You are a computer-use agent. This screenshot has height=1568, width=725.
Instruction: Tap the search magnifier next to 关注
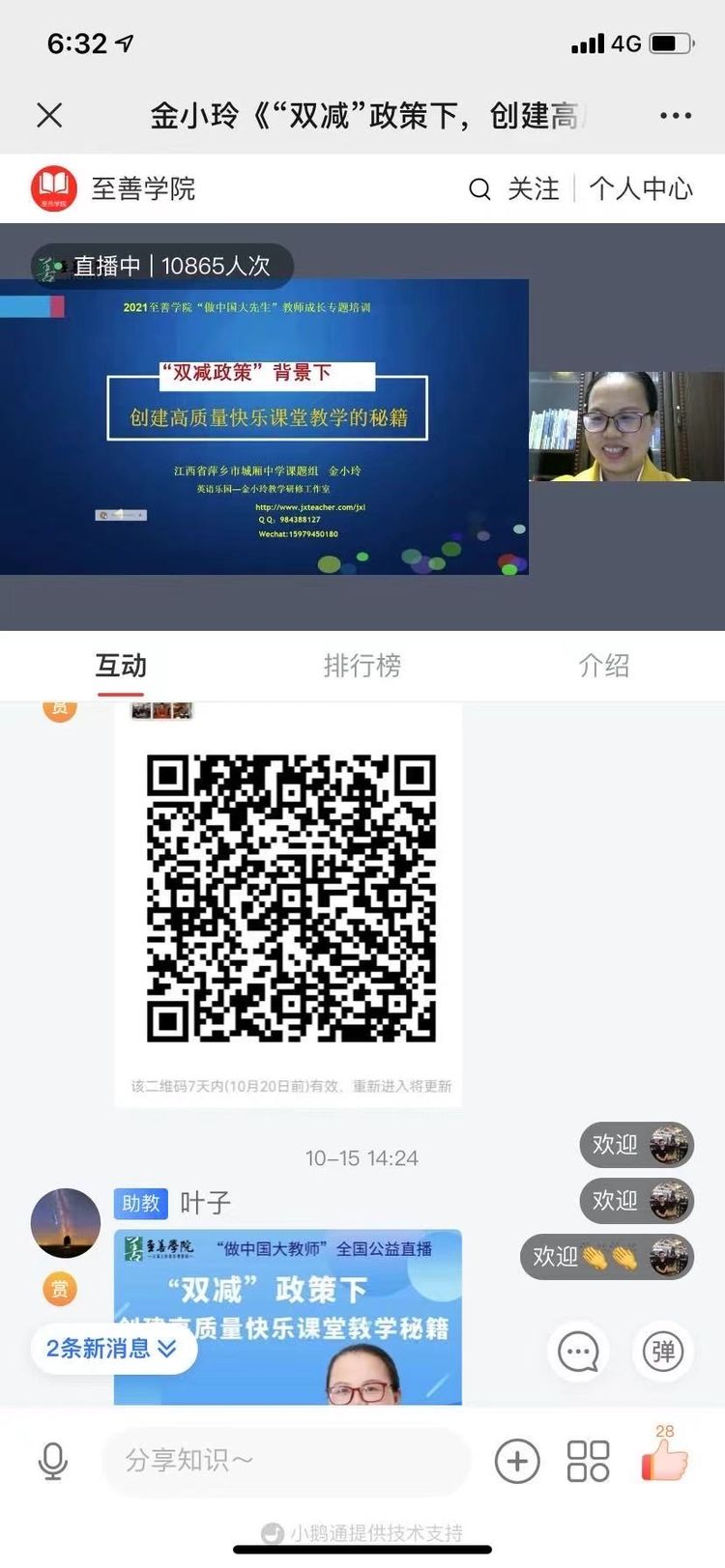pos(480,189)
